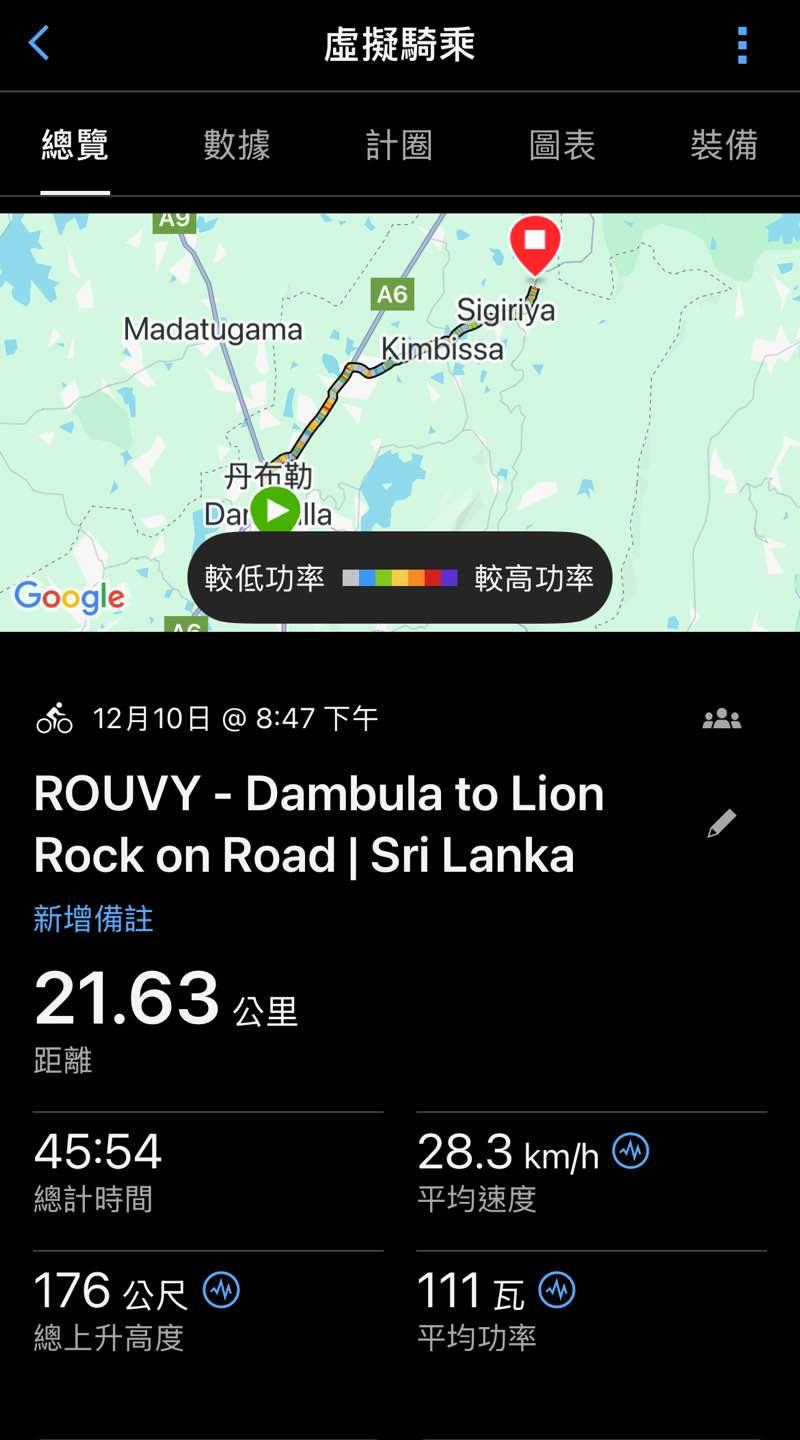Open the 計圈 tab
Viewport: 800px width, 1440px height.
[x=399, y=146]
